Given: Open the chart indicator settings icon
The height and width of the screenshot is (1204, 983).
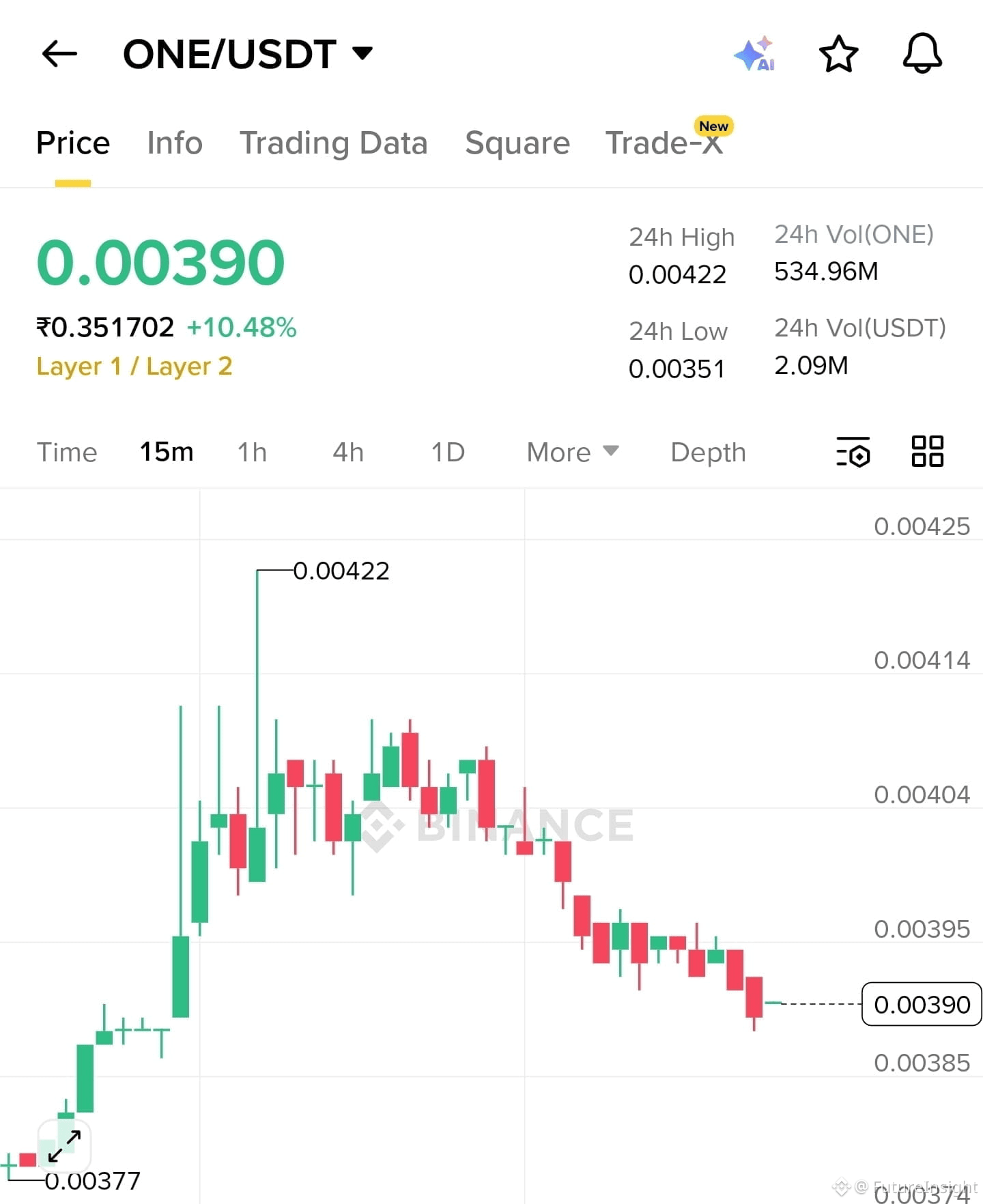Looking at the screenshot, I should (853, 452).
